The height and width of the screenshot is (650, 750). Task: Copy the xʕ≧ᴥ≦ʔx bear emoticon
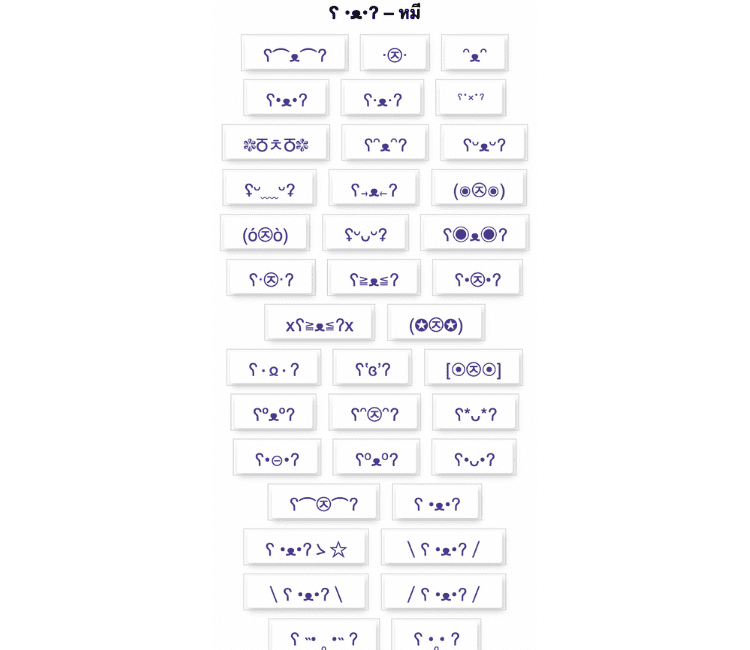[x=319, y=324]
